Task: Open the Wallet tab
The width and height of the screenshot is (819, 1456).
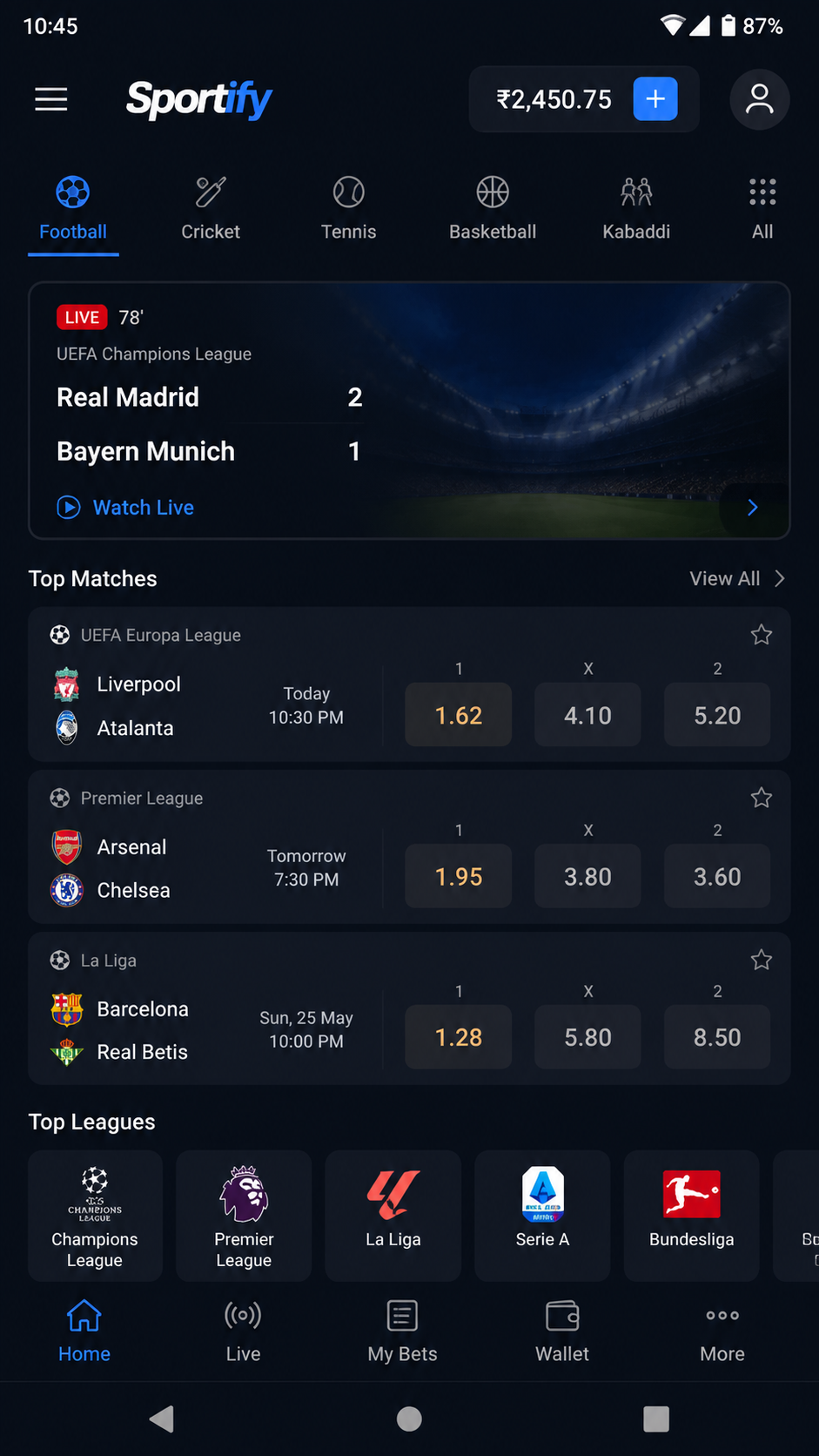Action: (x=562, y=1331)
